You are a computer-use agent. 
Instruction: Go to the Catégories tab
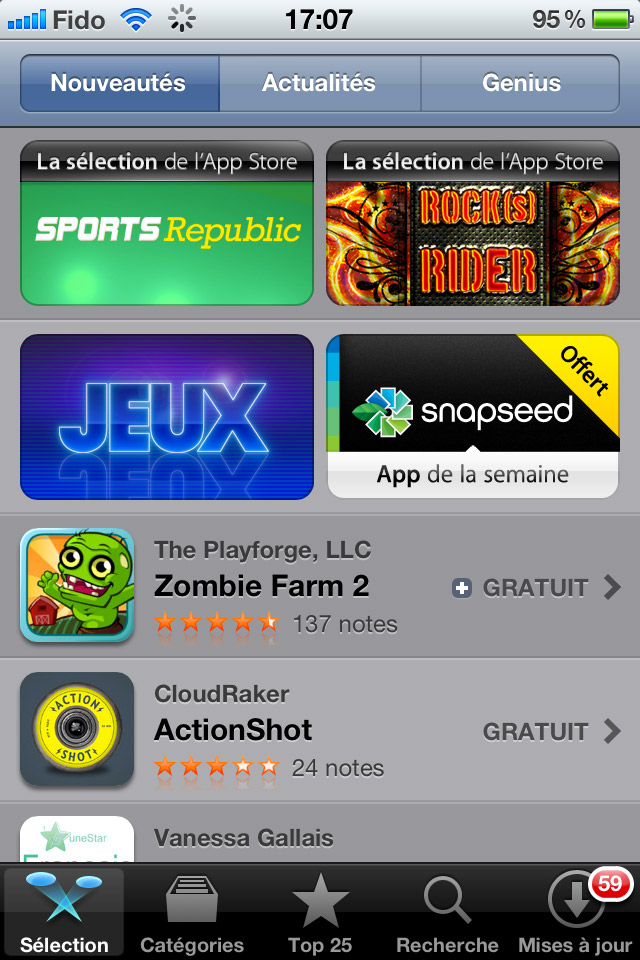(x=192, y=914)
